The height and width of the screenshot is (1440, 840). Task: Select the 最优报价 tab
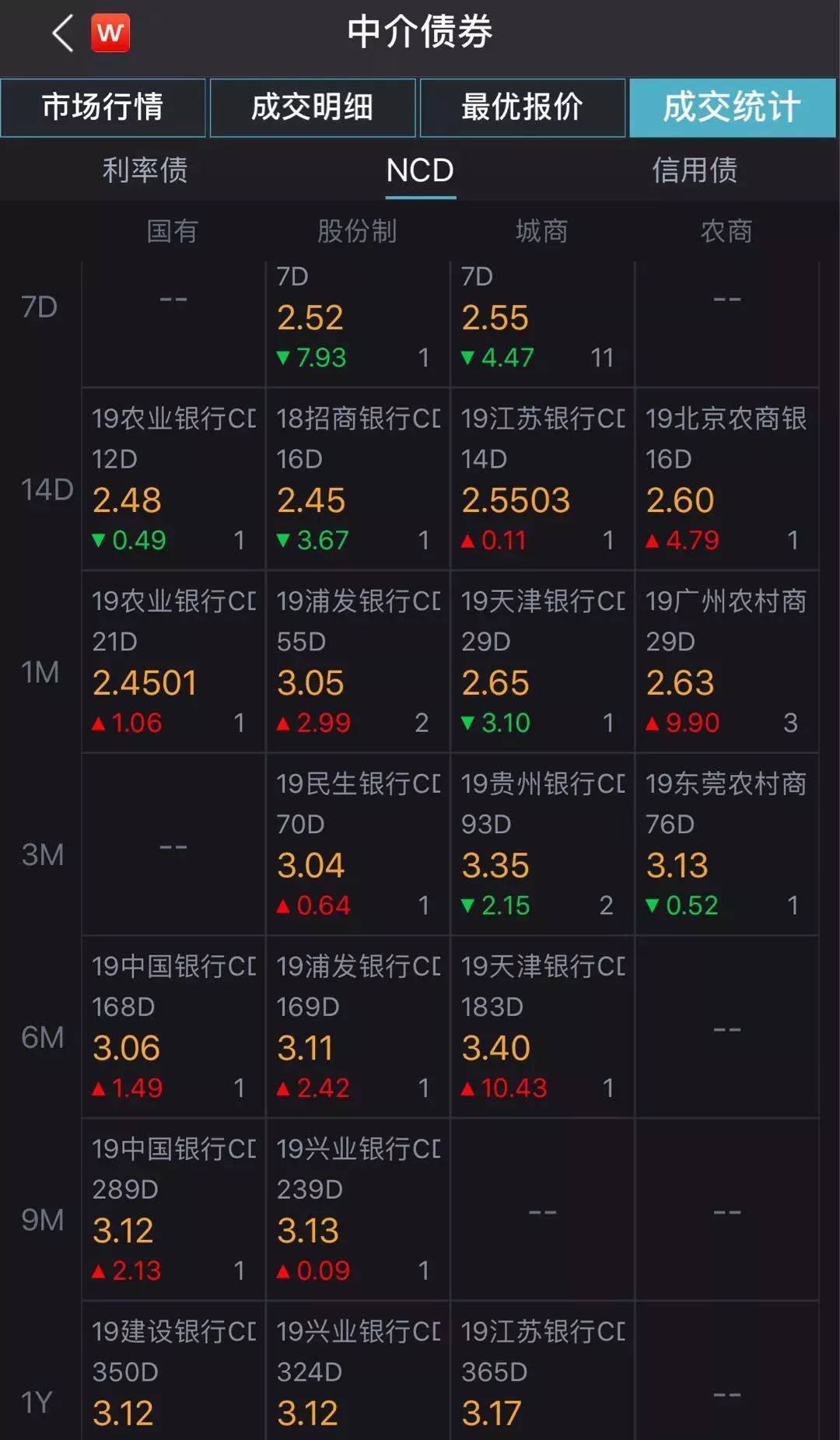[523, 108]
